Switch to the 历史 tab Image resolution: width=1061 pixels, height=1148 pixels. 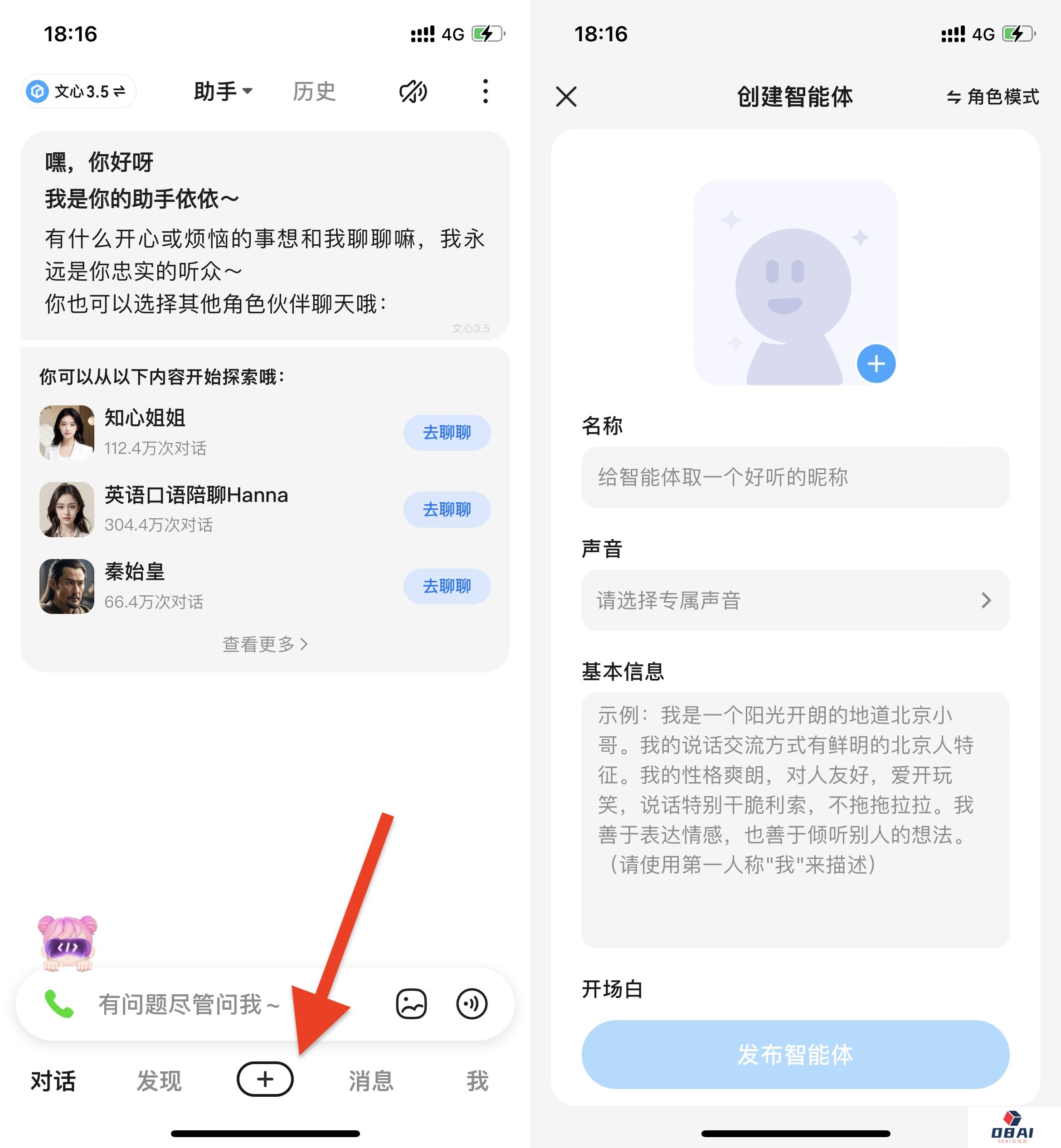pyautogui.click(x=314, y=91)
